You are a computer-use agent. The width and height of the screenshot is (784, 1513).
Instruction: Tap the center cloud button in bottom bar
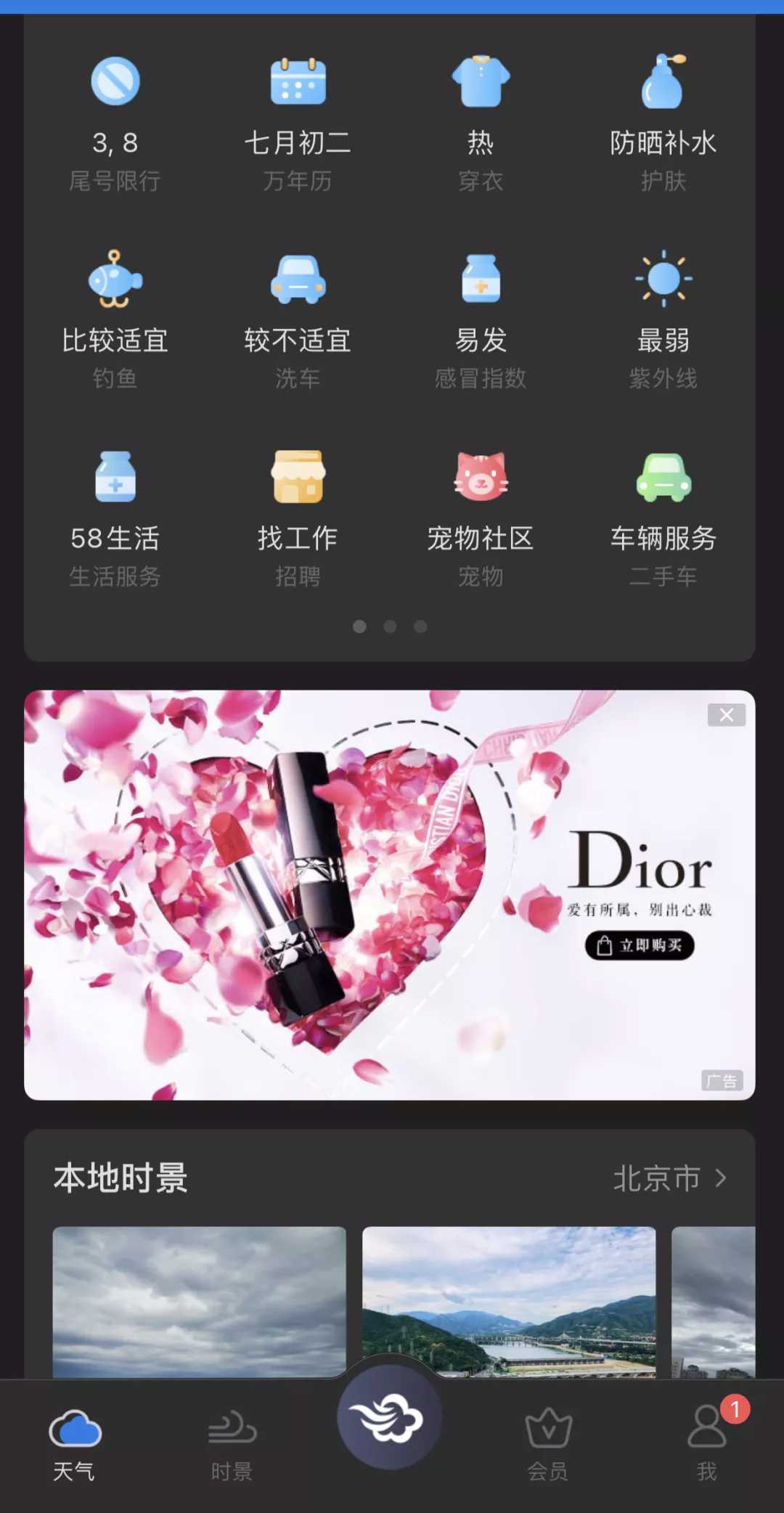click(390, 1417)
